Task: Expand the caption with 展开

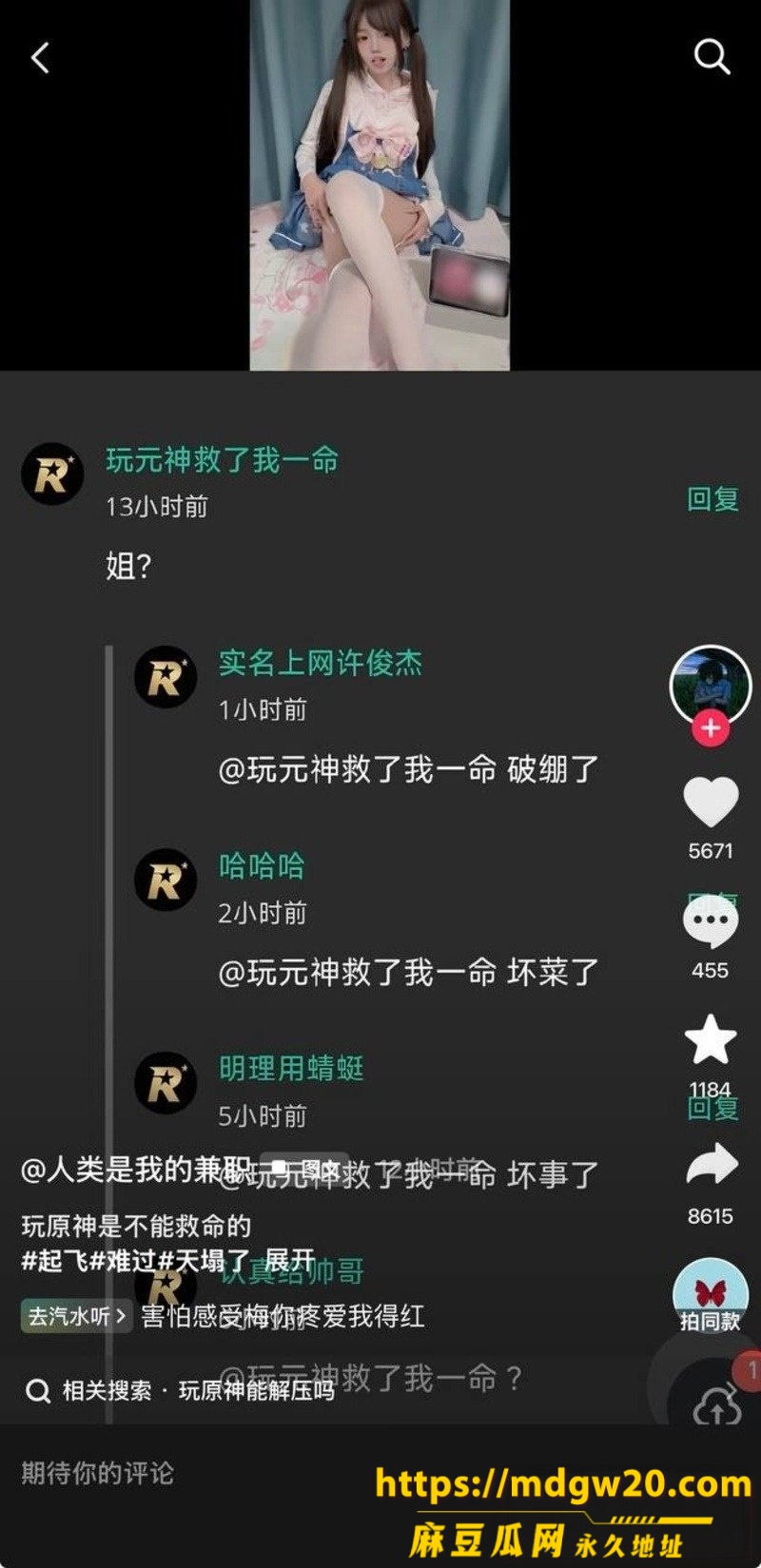Action: point(289,1261)
